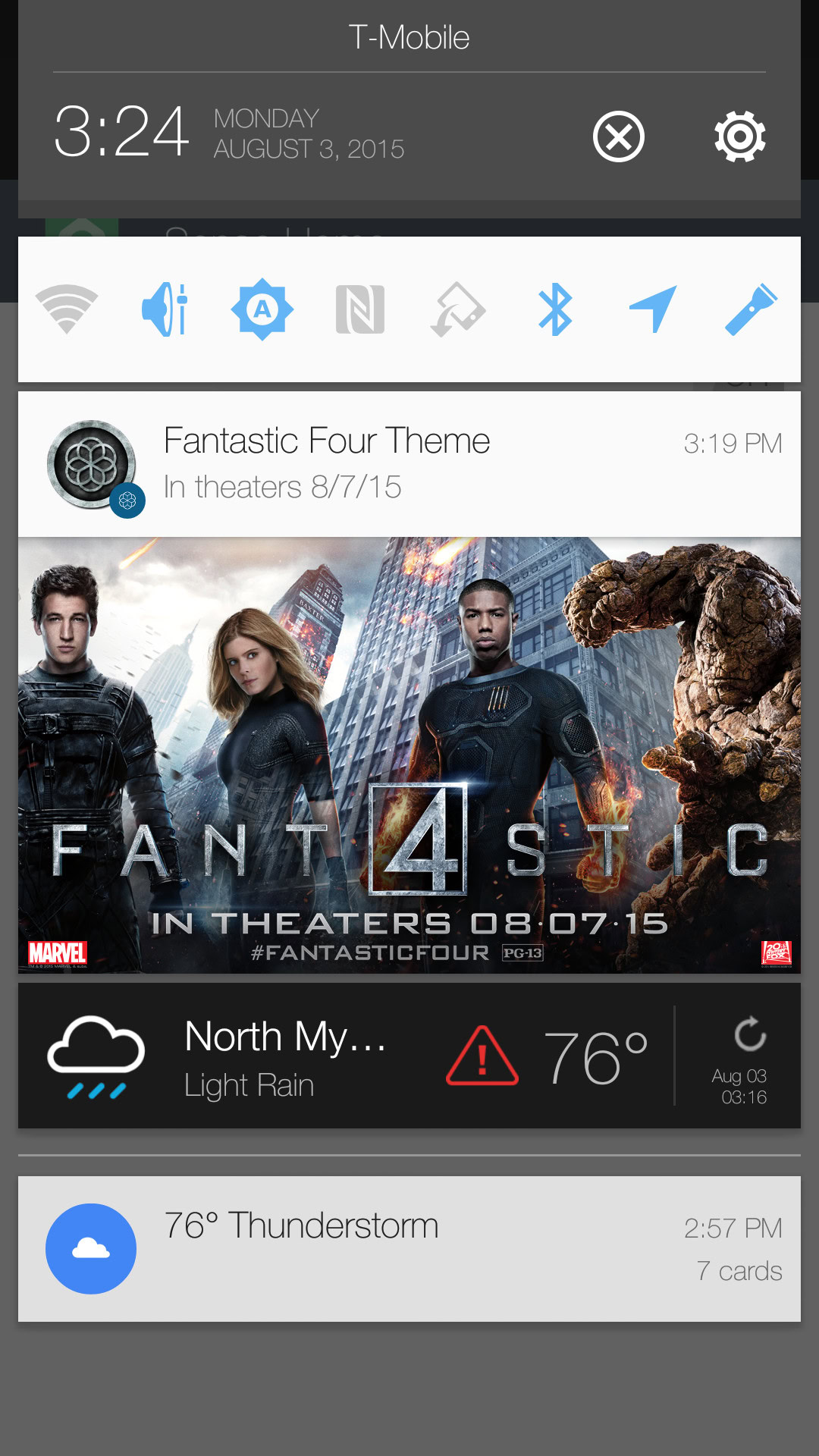The image size is (819, 1456).
Task: Open Fantastic Four Theme notification
Action: click(409, 463)
